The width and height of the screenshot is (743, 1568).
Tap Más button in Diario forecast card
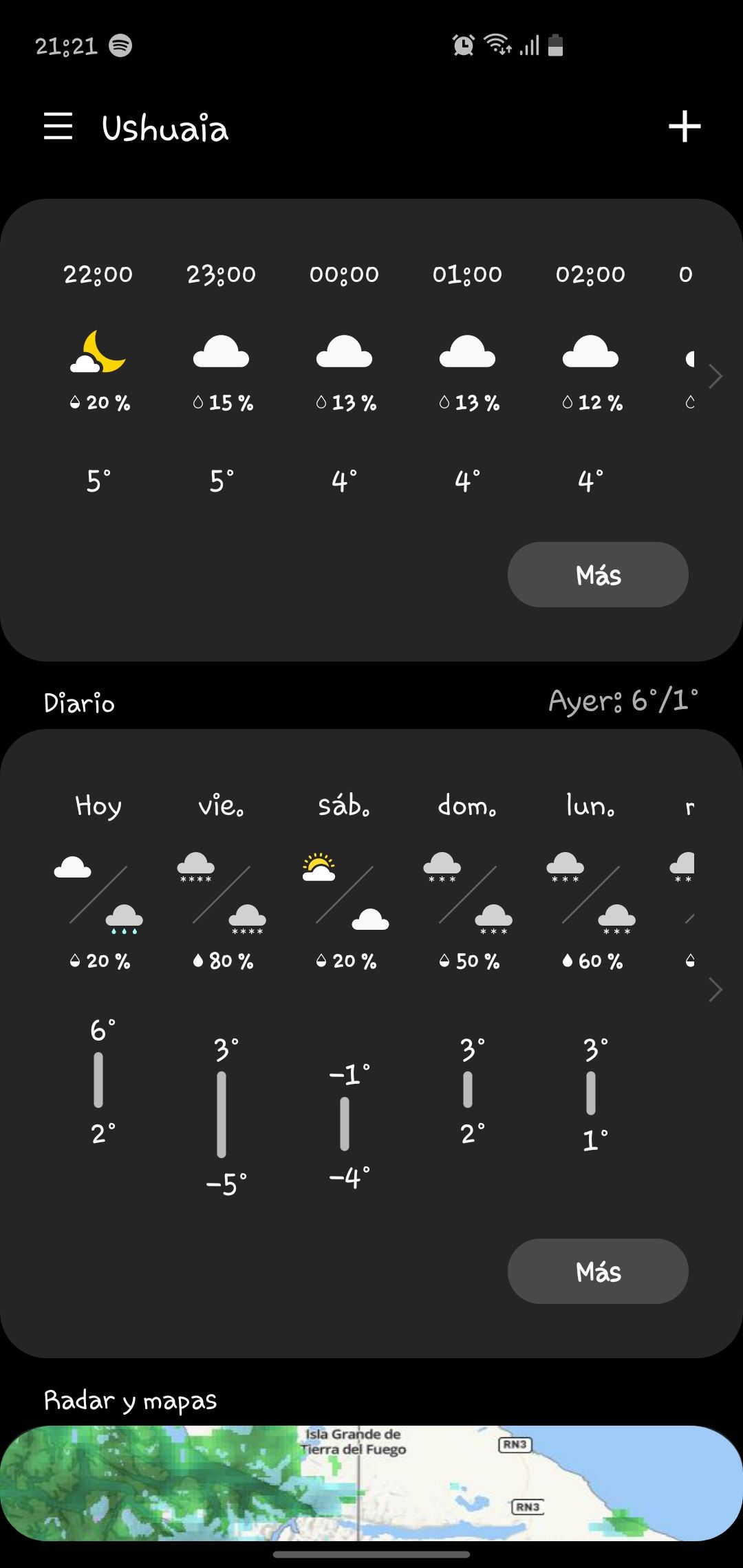tap(598, 1272)
